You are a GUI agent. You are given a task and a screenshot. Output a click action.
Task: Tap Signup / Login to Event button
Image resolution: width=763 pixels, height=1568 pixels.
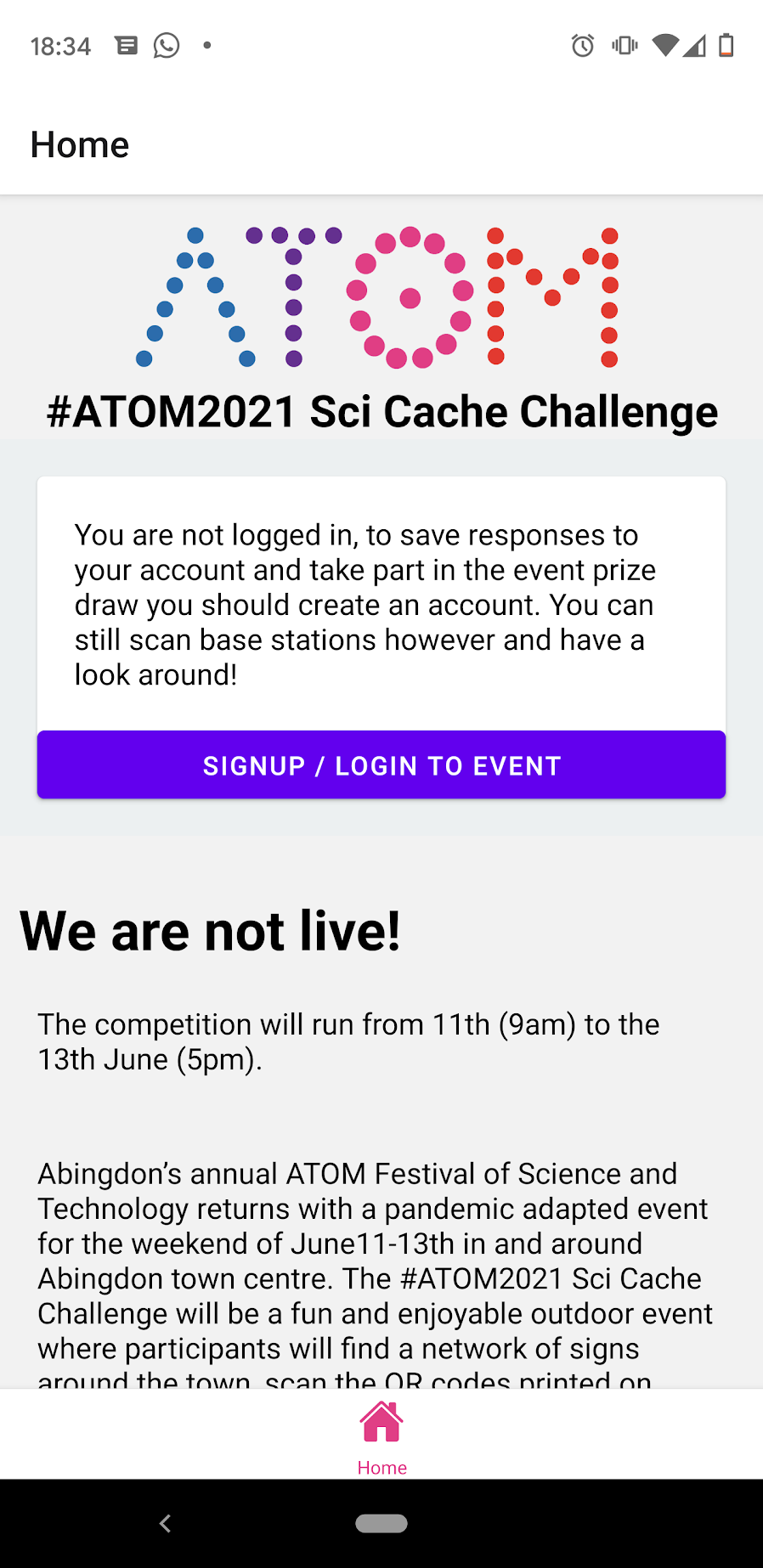(381, 764)
